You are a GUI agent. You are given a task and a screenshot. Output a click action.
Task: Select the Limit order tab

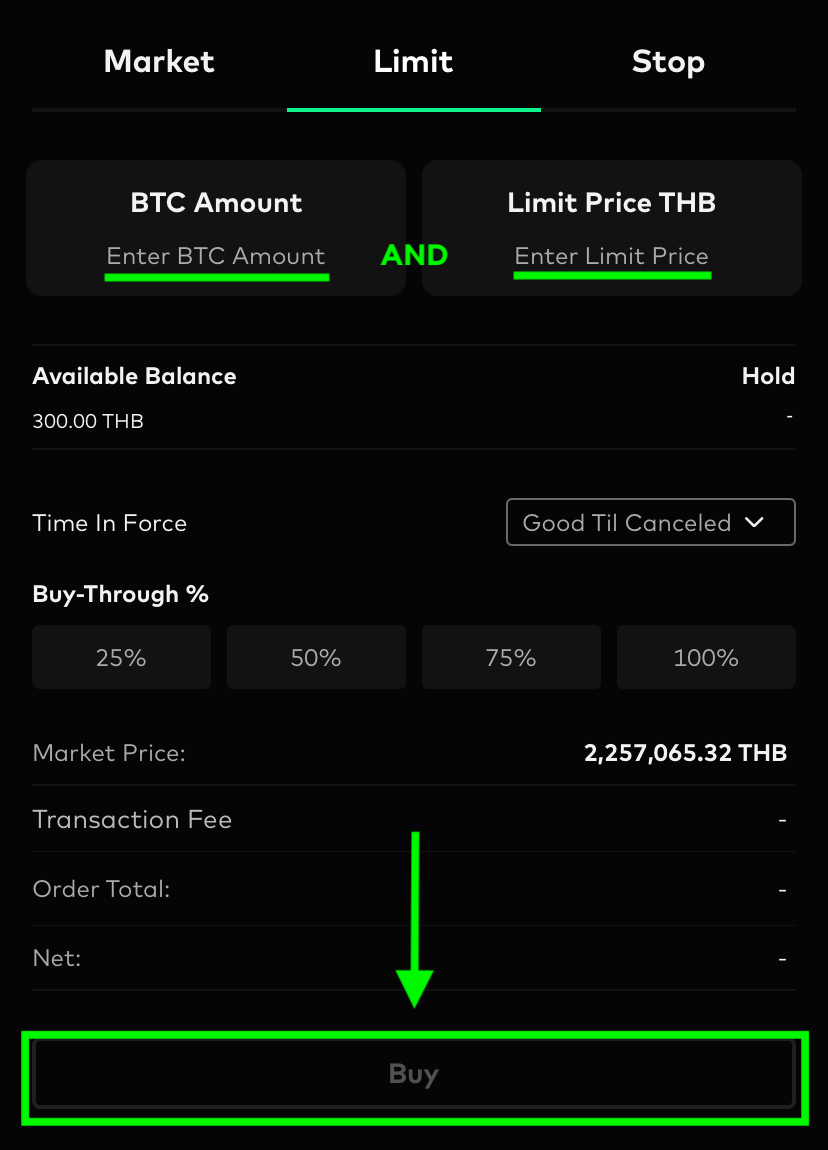pos(413,62)
